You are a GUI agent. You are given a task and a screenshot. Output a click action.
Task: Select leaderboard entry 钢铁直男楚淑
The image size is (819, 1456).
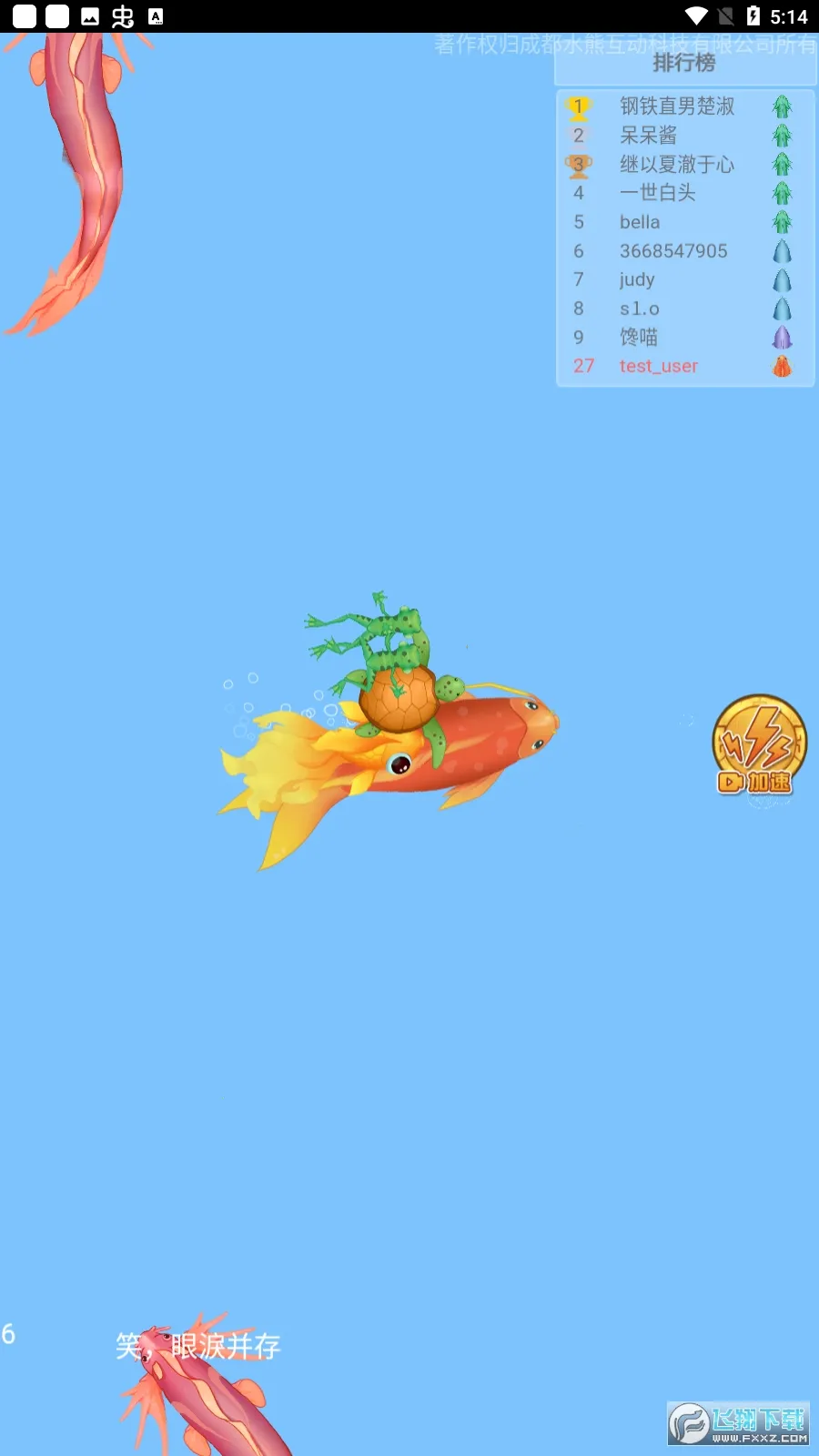(677, 106)
